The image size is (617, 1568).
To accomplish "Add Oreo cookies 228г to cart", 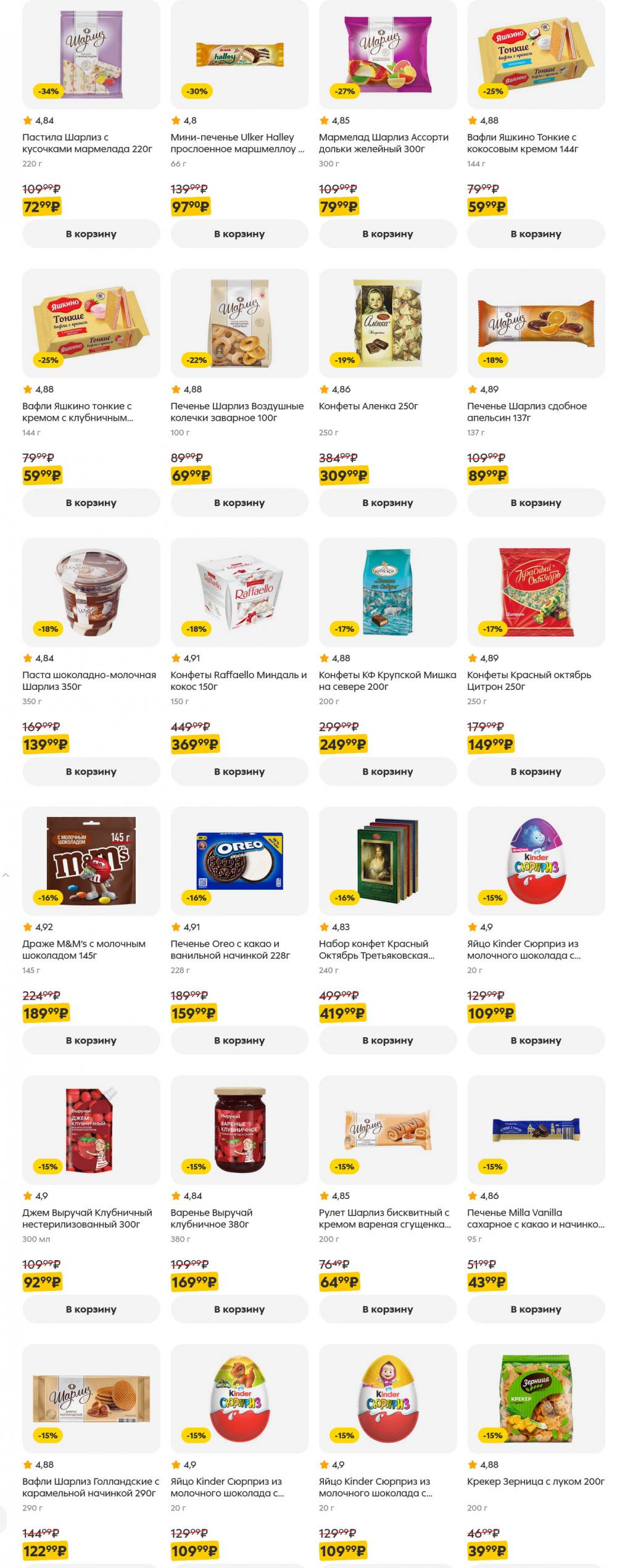I will pos(239,1040).
